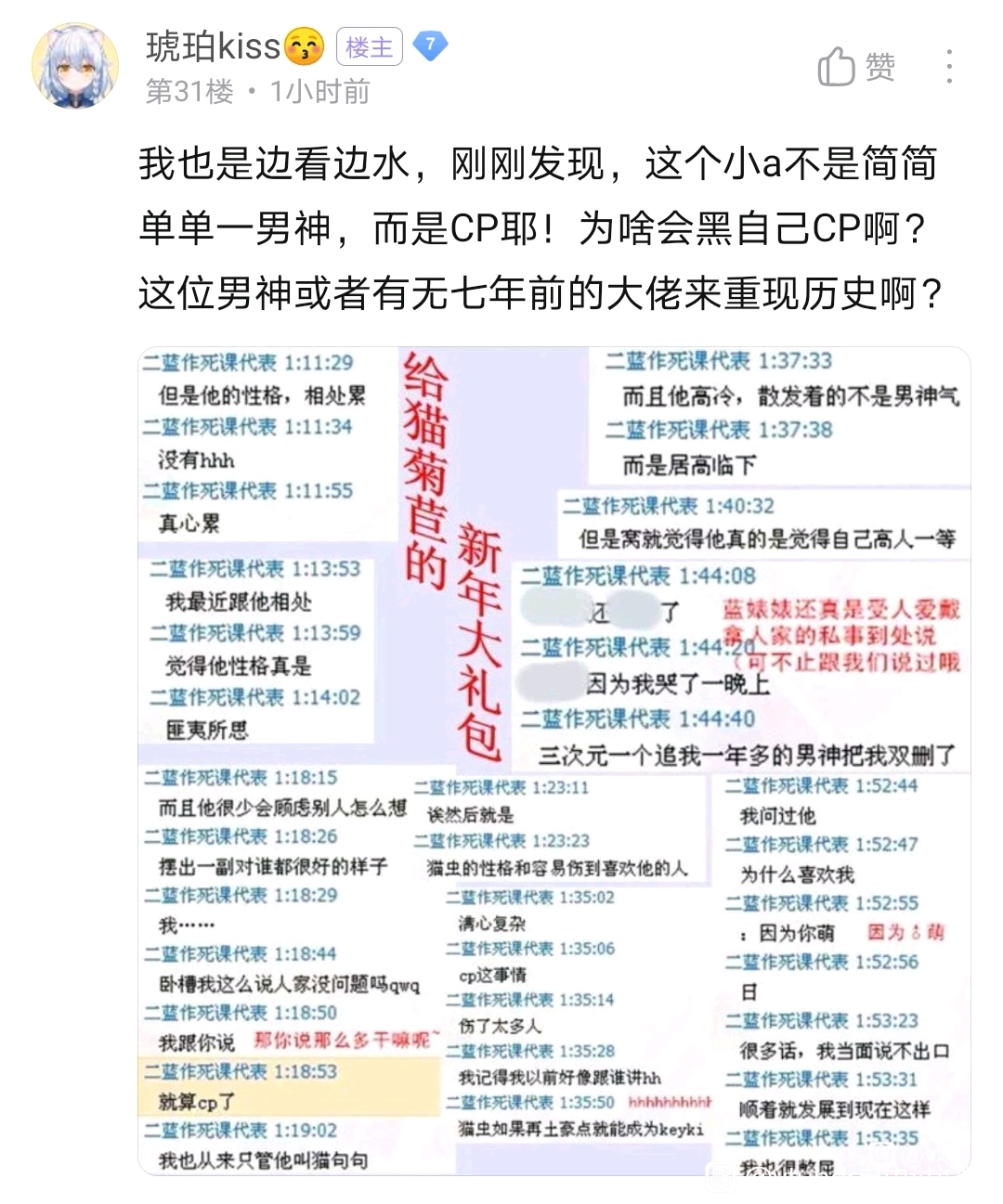Screen dimensions: 1003x1204
Task: View the attached chat screenshot image
Action: pos(554,761)
